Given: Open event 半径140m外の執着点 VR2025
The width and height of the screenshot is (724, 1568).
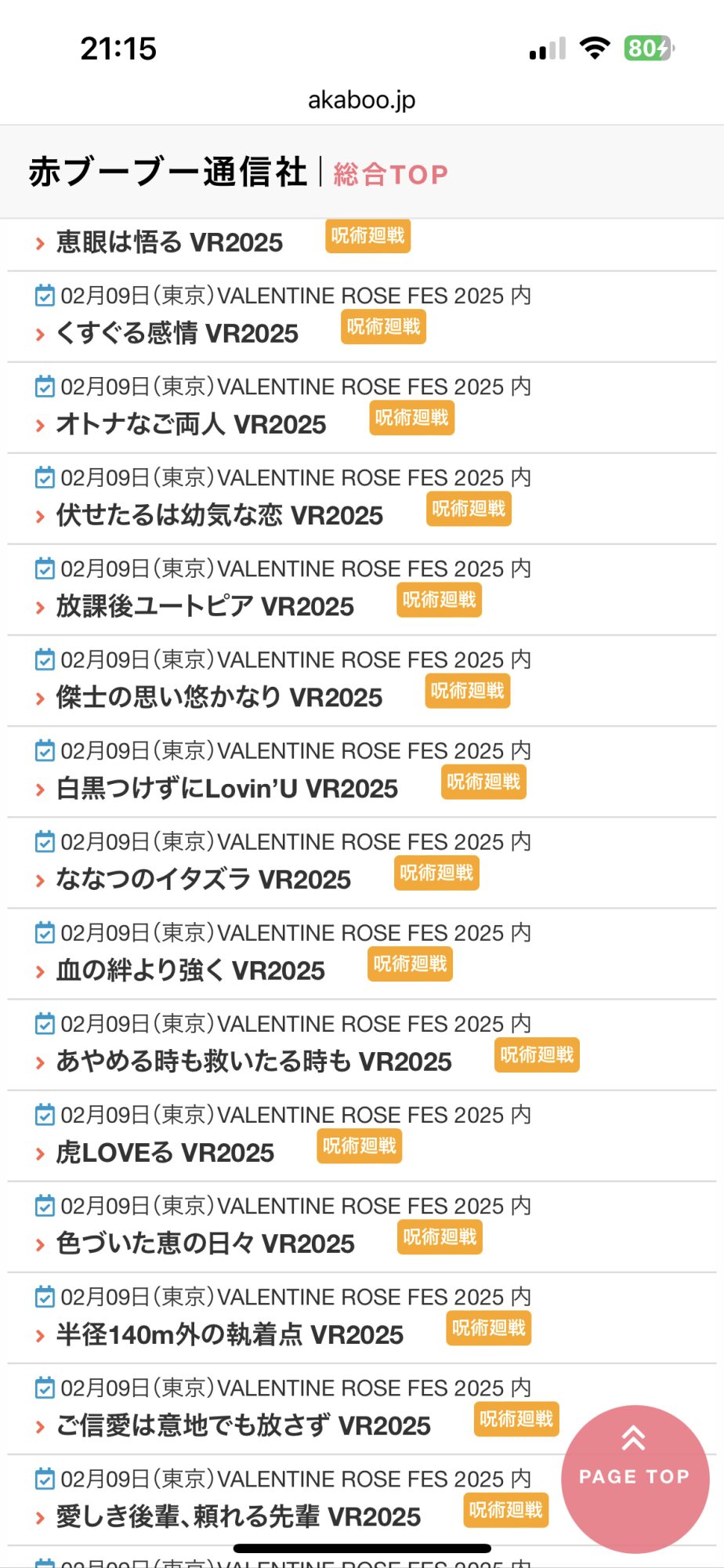Looking at the screenshot, I should 230,1334.
